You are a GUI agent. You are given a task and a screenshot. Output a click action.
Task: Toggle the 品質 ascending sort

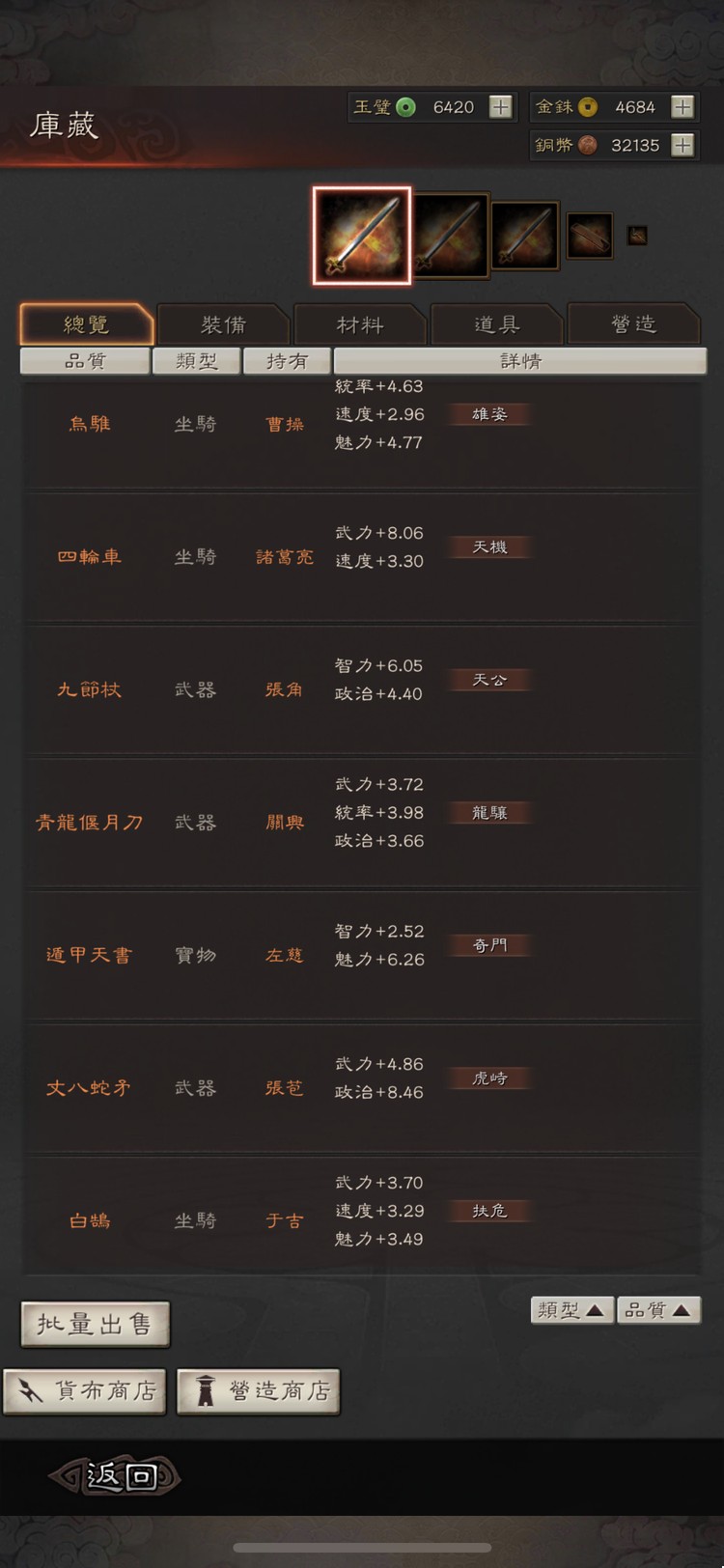(x=659, y=1310)
